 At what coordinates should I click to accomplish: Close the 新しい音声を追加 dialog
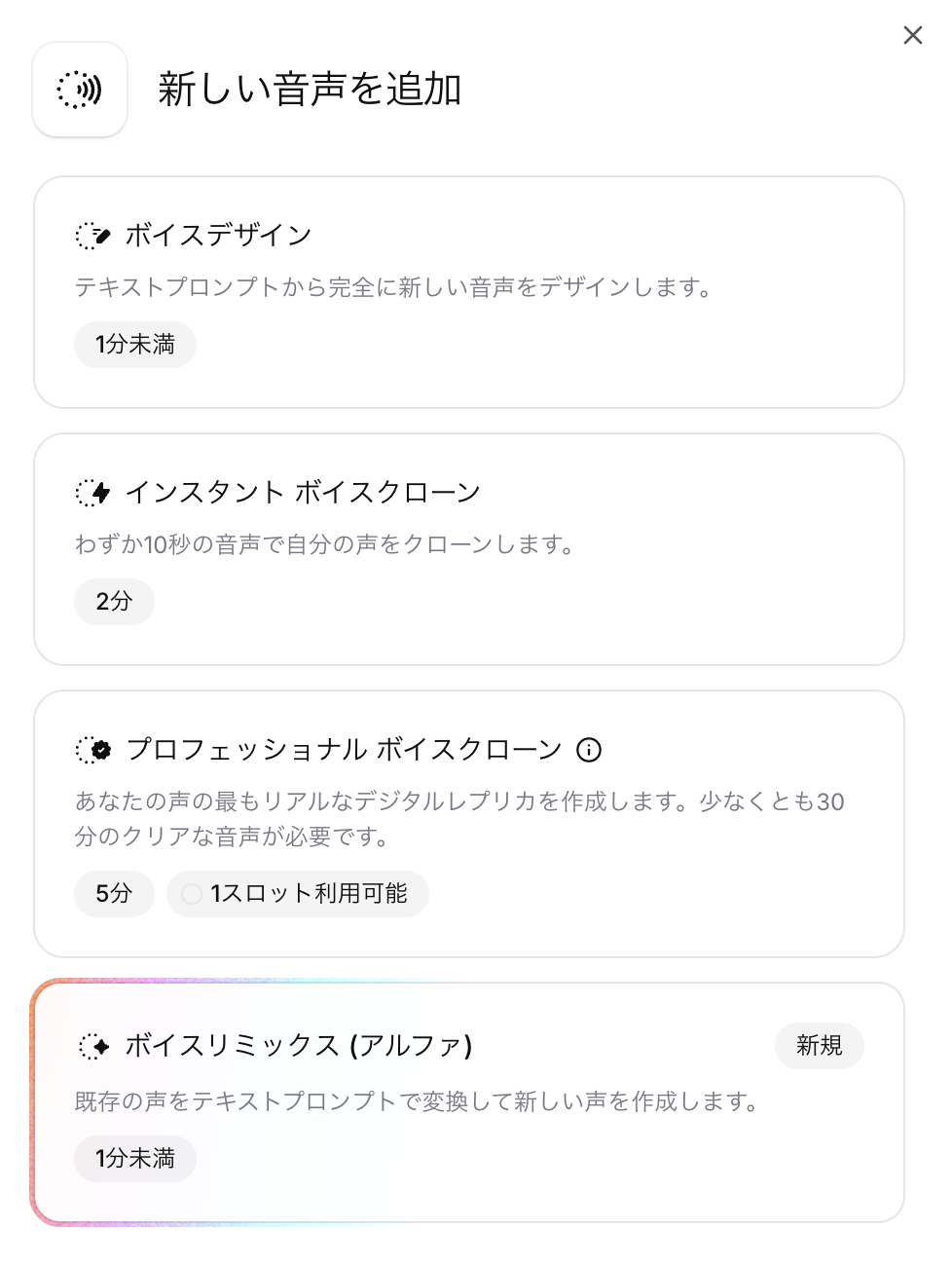[912, 36]
